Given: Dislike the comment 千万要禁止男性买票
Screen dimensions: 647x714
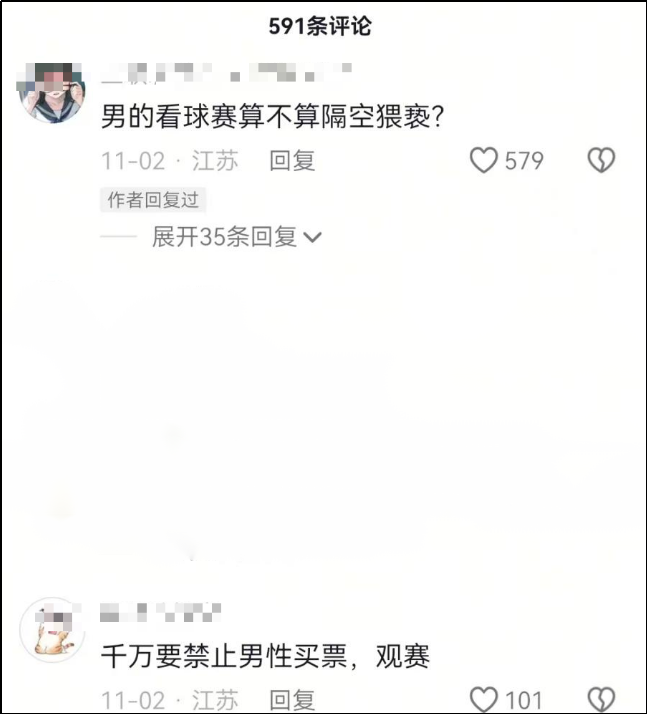Looking at the screenshot, I should click(600, 700).
